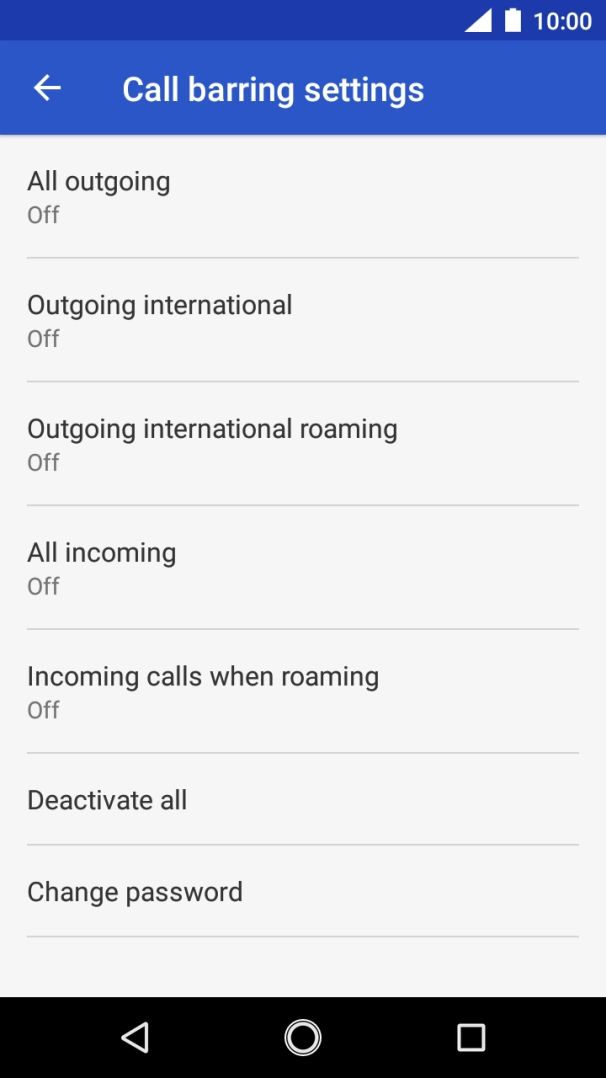606x1078 pixels.
Task: Go back using the app bar arrow
Action: 47,89
